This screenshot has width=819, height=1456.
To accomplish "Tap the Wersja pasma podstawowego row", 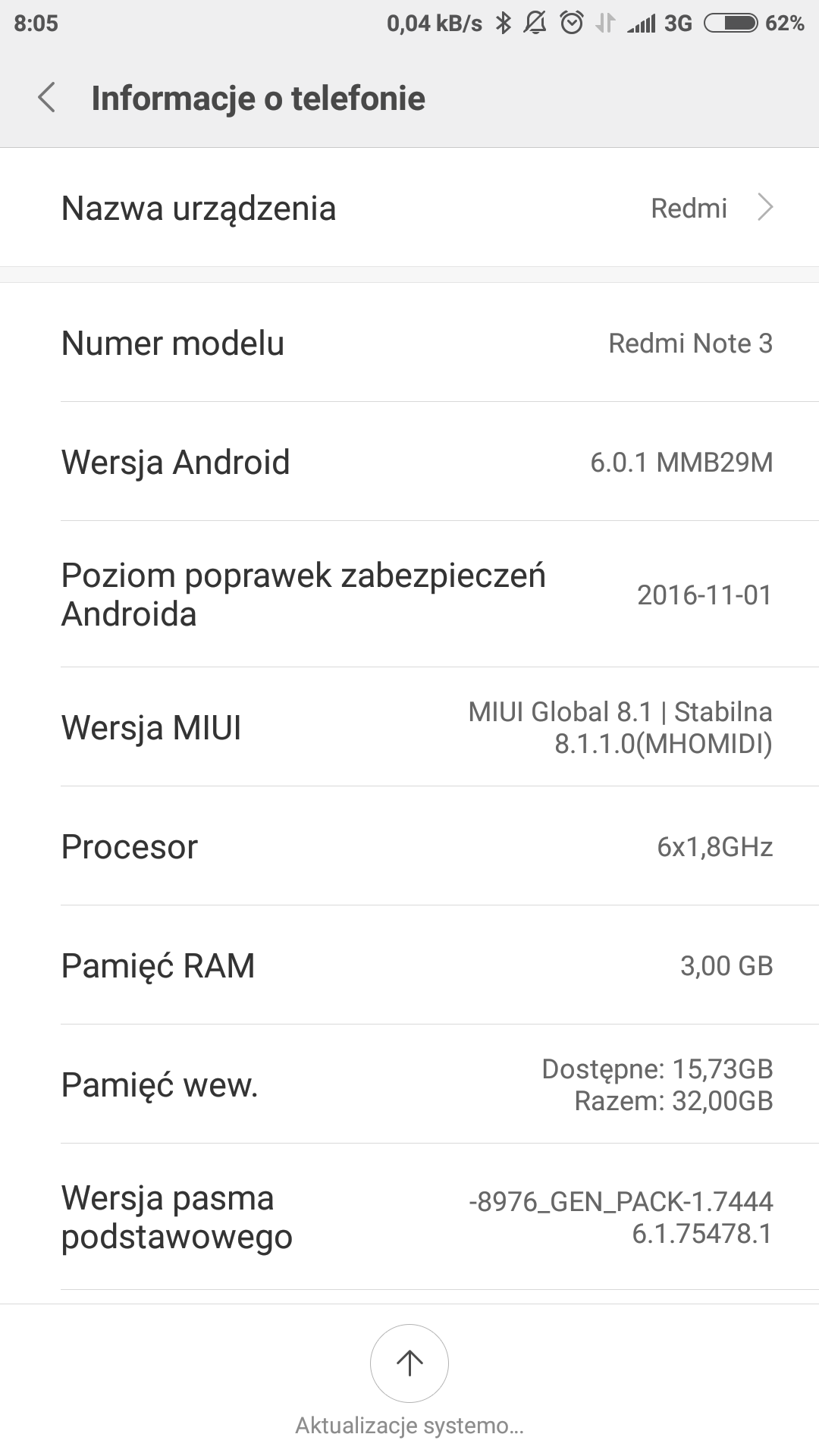I will click(409, 1217).
